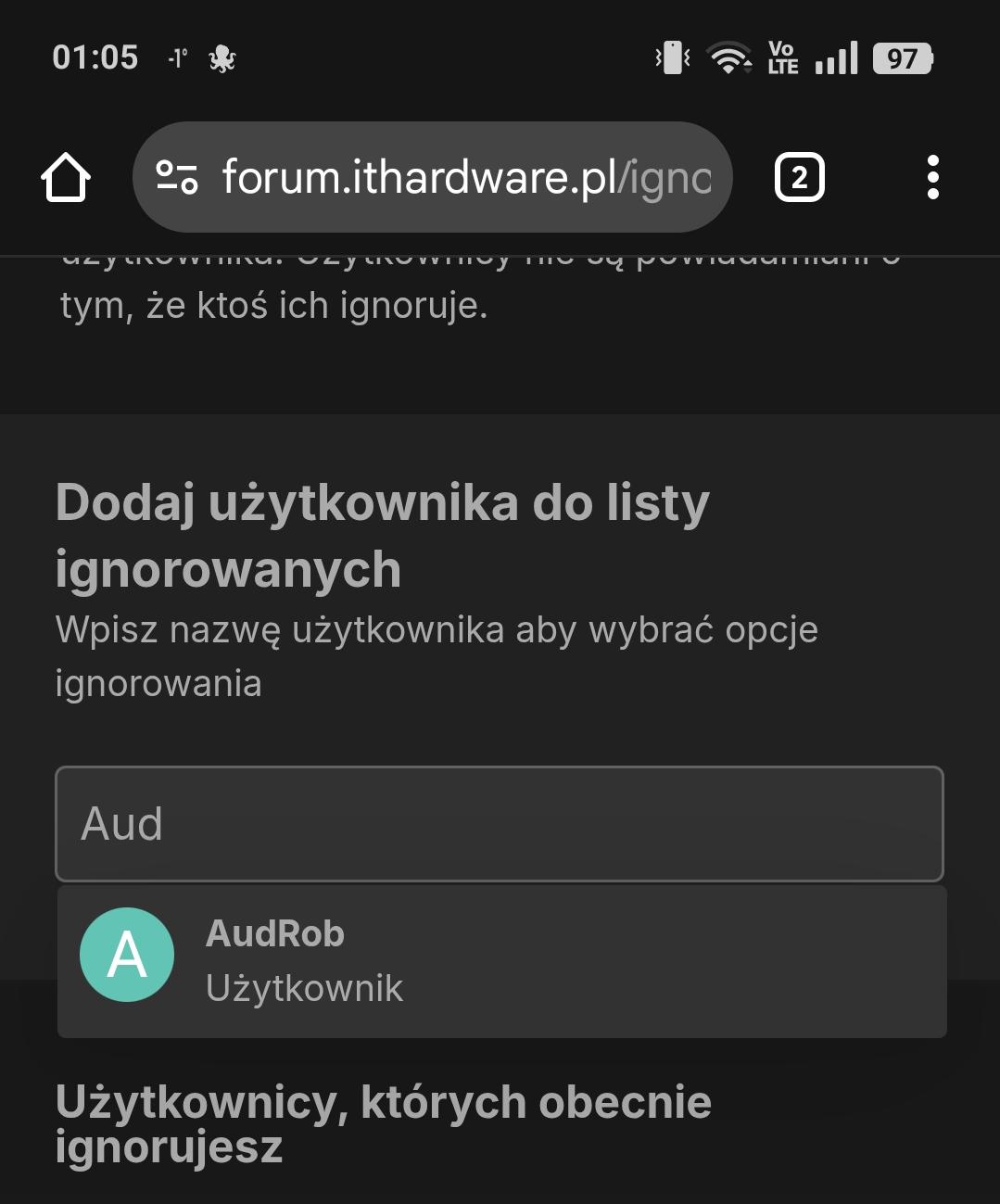Image resolution: width=1000 pixels, height=1204 pixels.
Task: Go to the browser home page
Action: click(66, 177)
